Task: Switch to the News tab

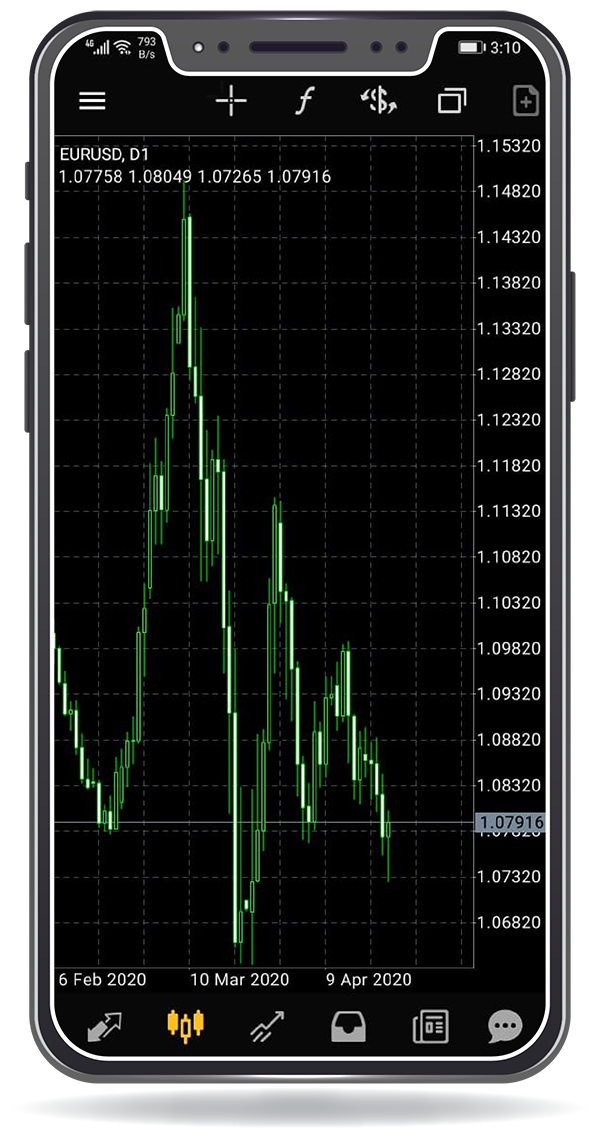Action: pyautogui.click(x=430, y=1025)
